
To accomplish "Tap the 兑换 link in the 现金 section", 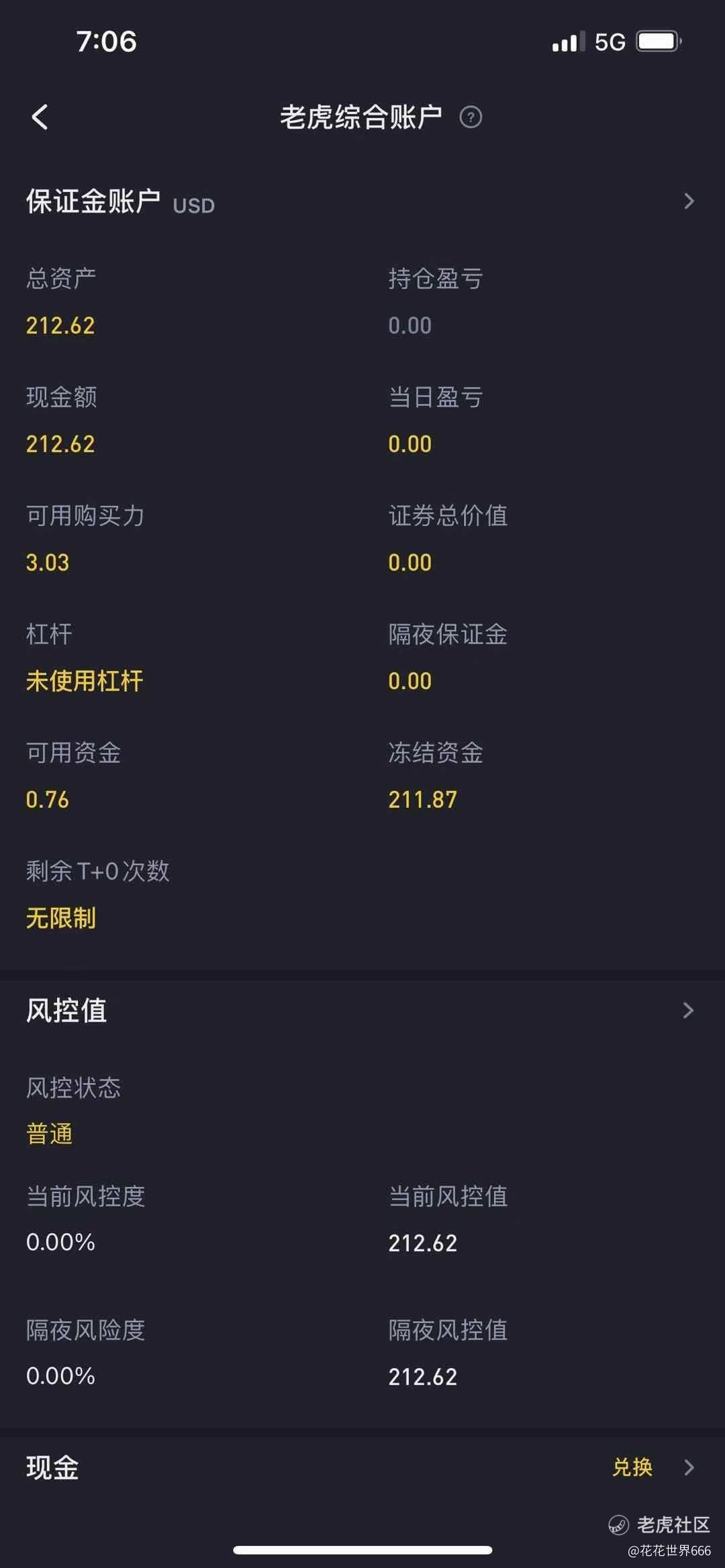I will [x=632, y=1467].
